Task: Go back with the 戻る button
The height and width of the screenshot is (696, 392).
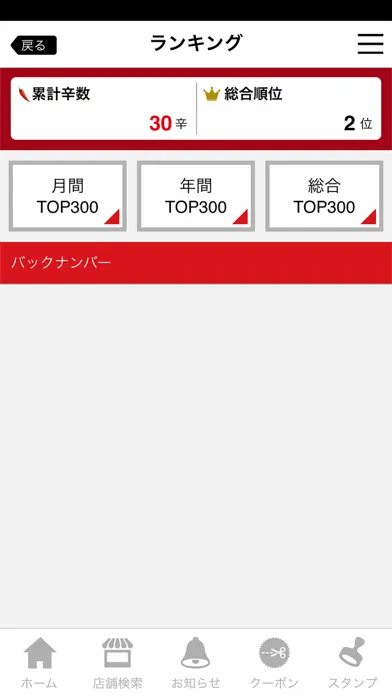Action: click(x=34, y=45)
